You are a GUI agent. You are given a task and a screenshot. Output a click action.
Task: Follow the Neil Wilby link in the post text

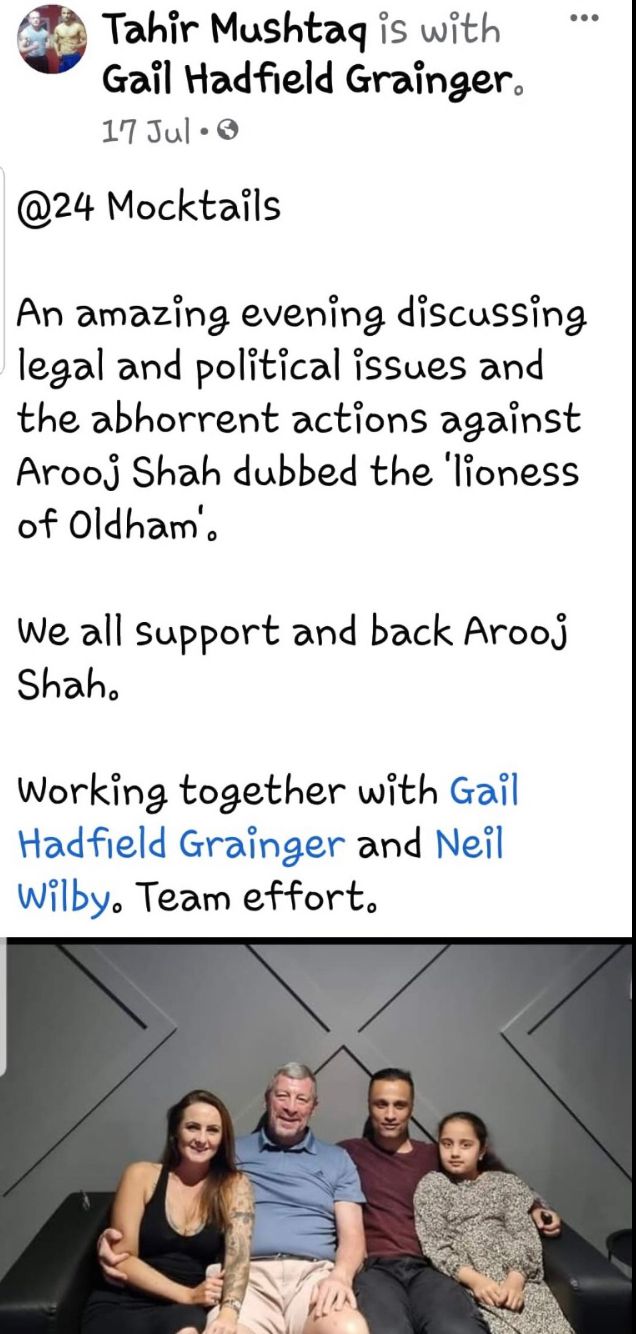(x=469, y=846)
